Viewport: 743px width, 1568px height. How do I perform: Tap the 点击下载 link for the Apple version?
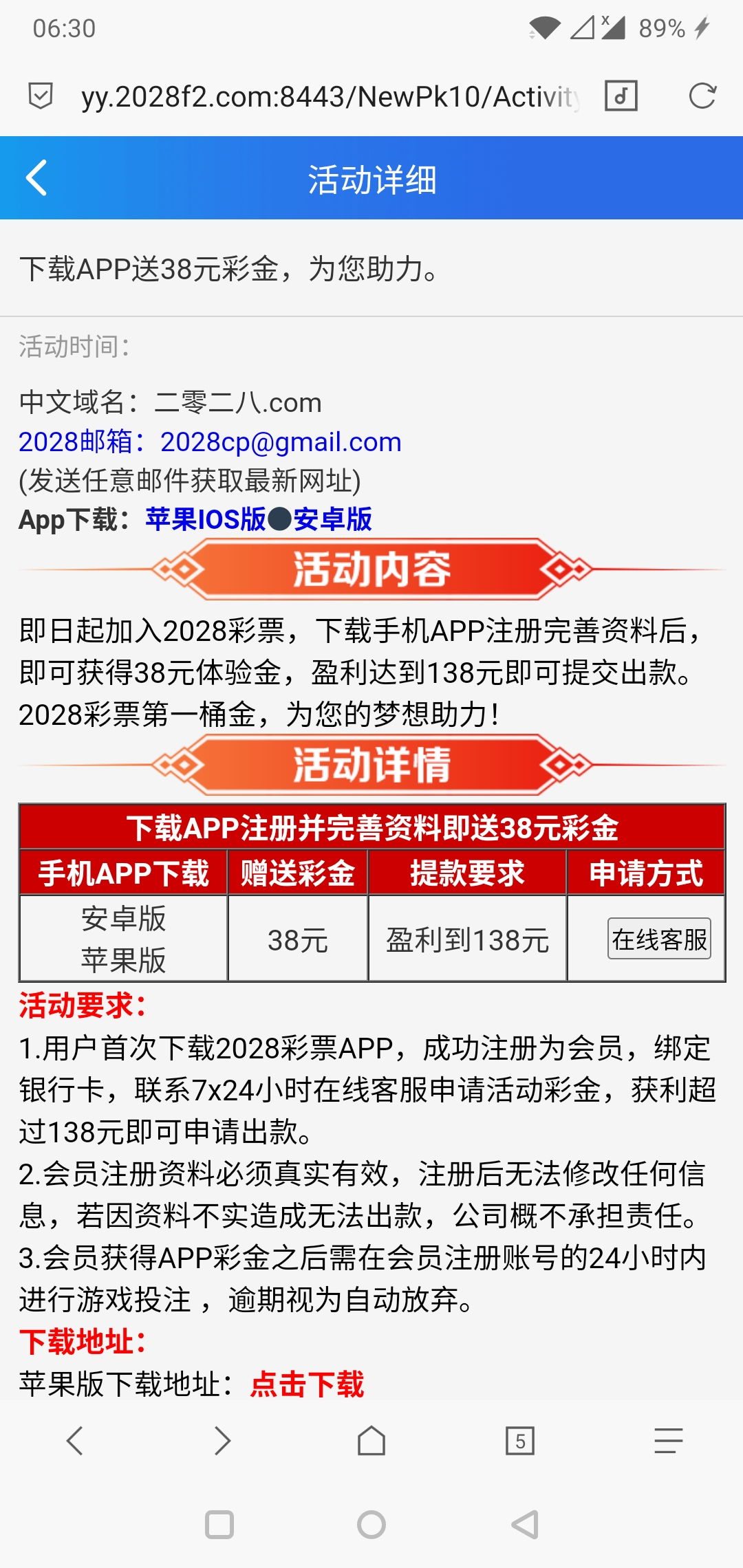coord(307,1384)
